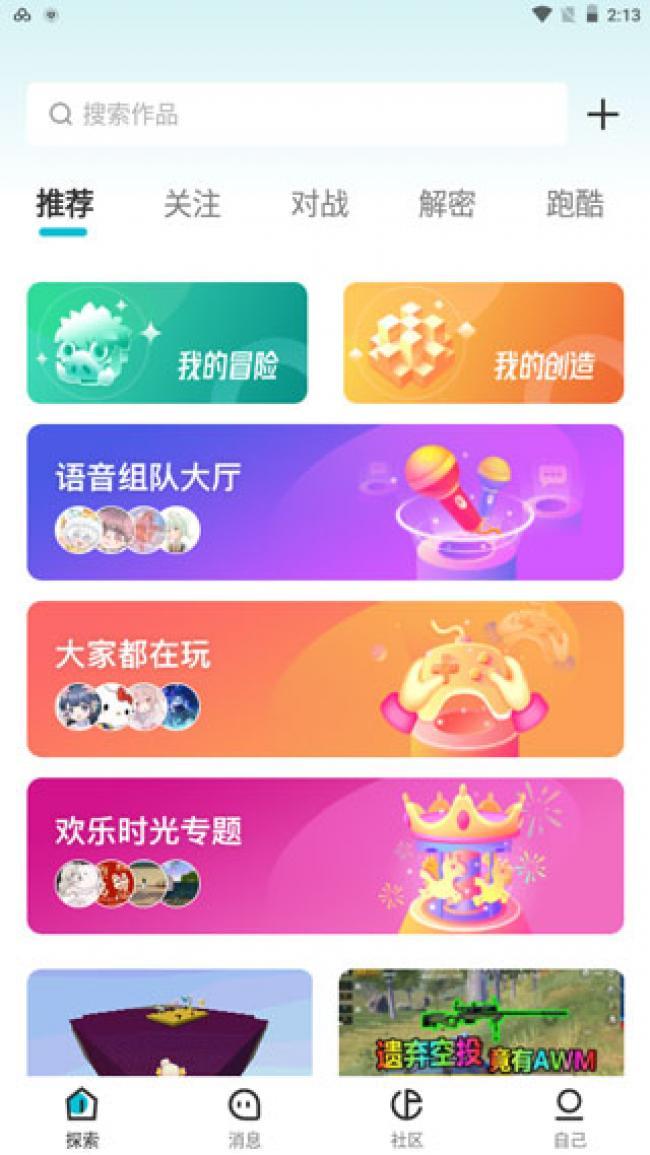Enter the 语音组队大厅 banner

point(325,502)
